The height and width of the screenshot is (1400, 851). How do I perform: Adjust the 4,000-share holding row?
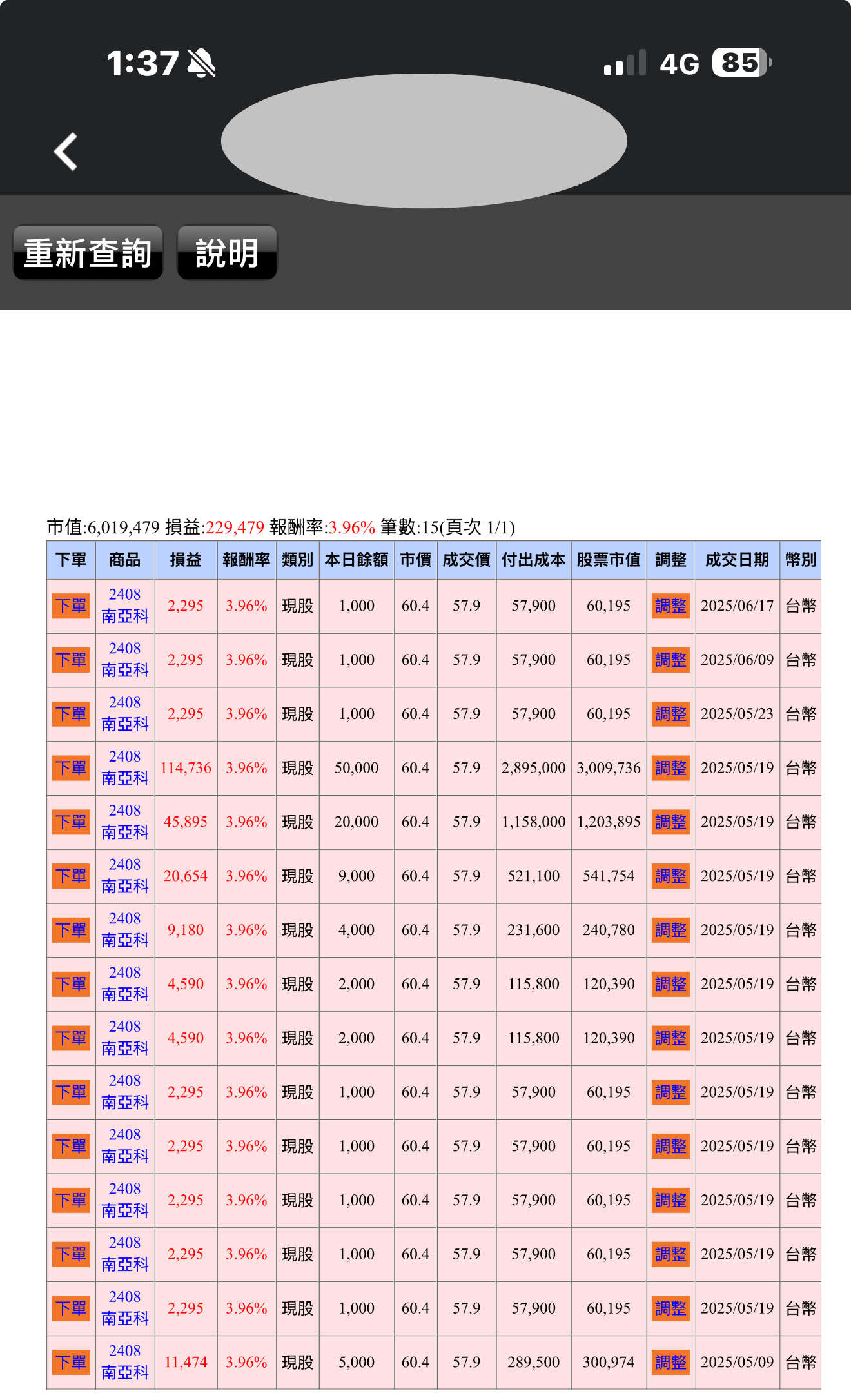pos(670,931)
